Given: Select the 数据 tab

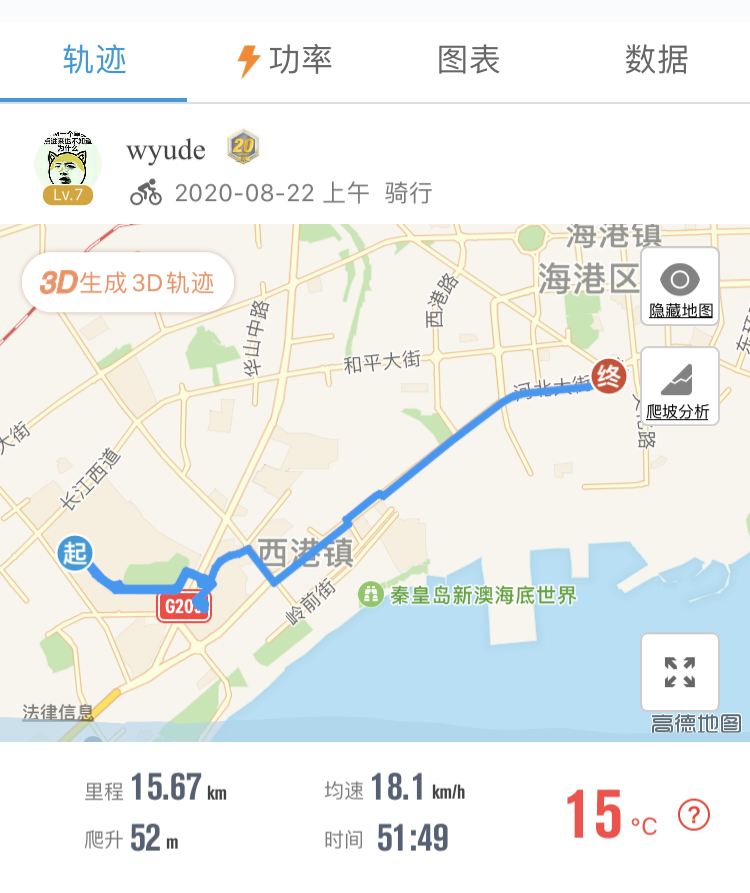Looking at the screenshot, I should [656, 60].
